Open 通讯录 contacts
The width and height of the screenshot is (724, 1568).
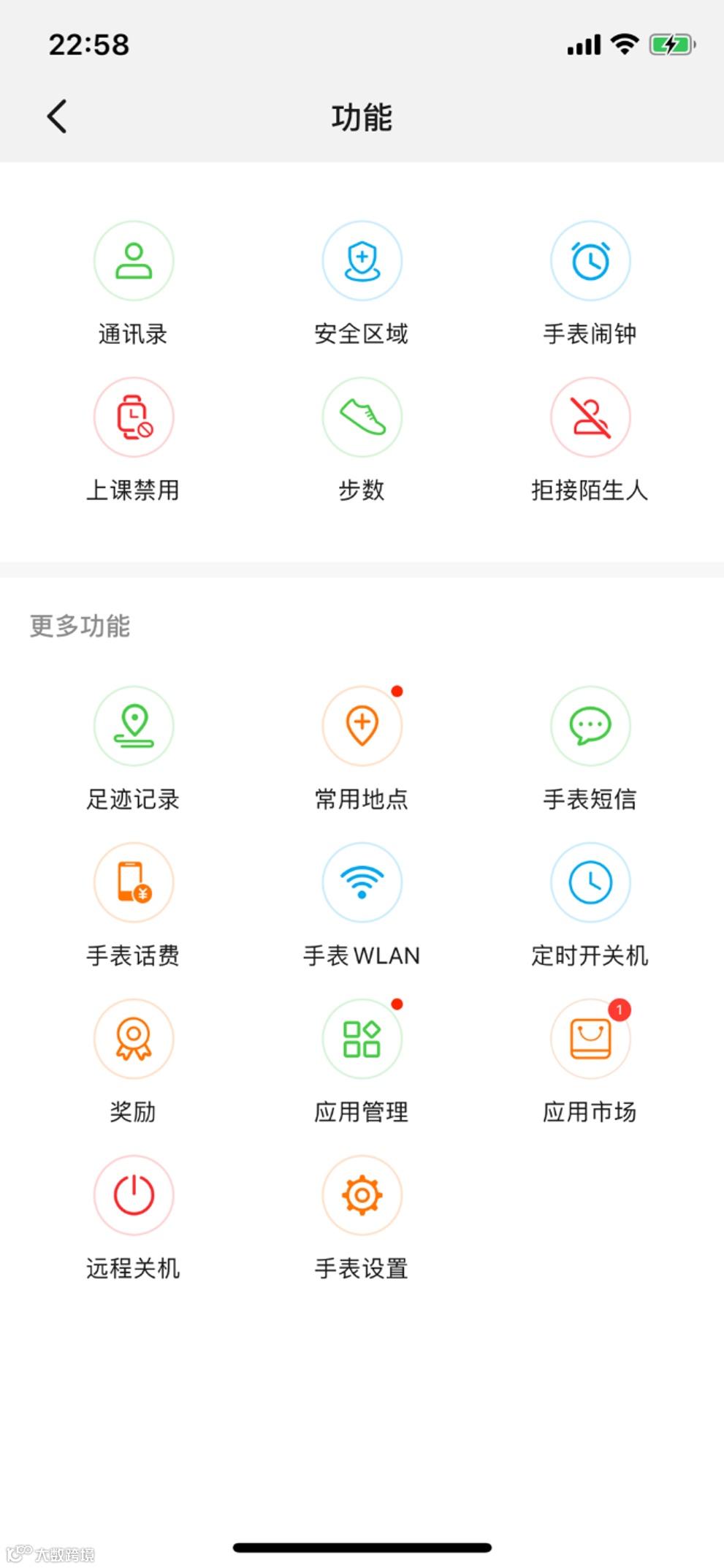[x=134, y=262]
